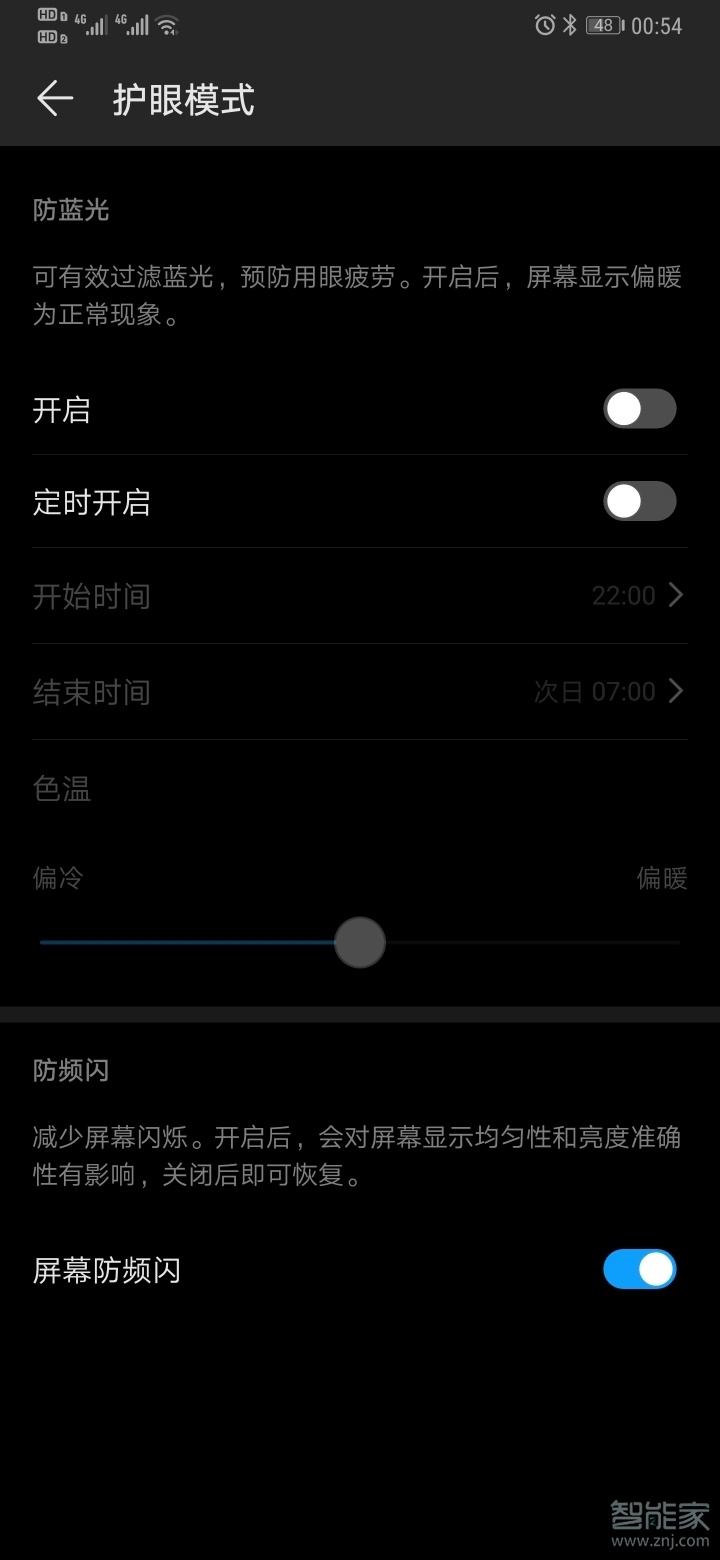Image resolution: width=720 pixels, height=1560 pixels.
Task: Turn on the 定时开启 scheduled switch
Action: click(639, 501)
